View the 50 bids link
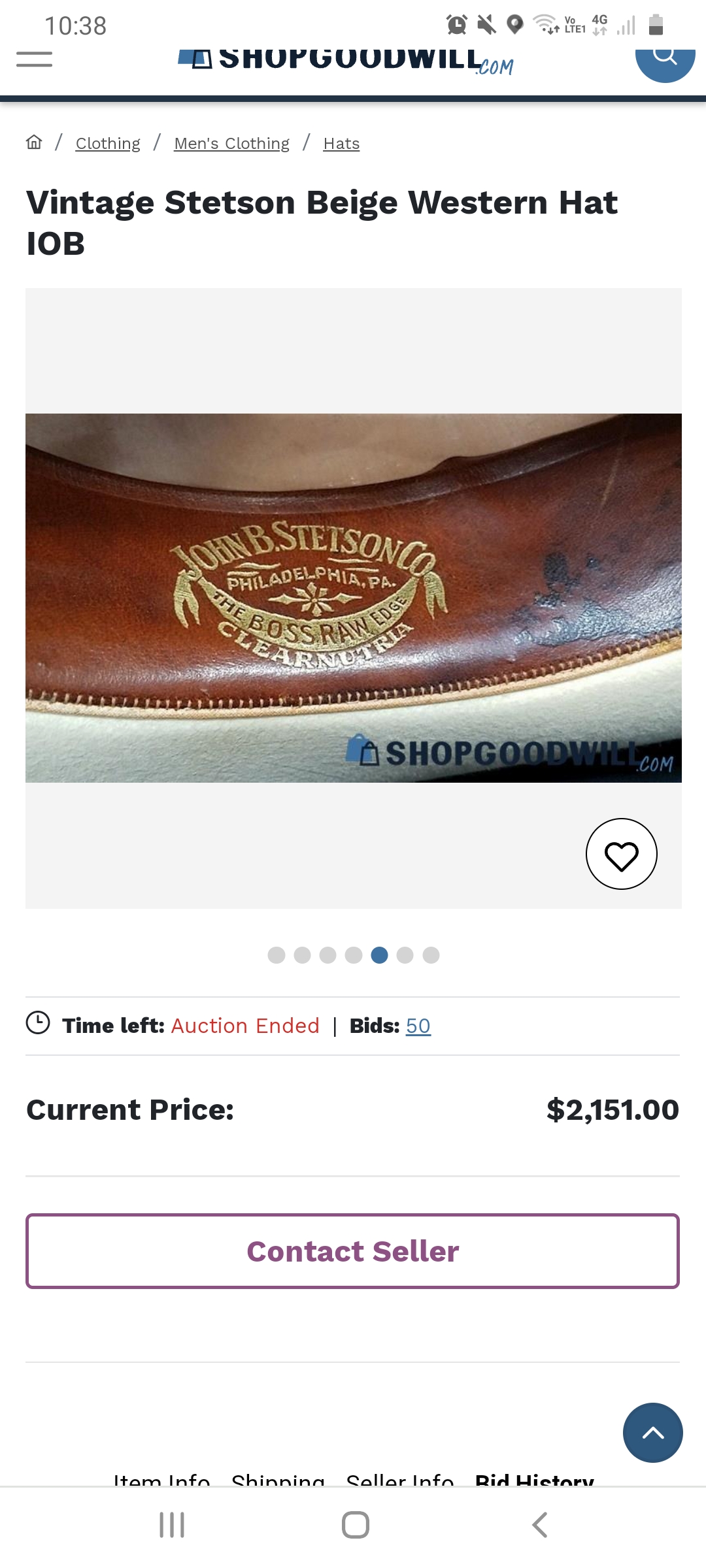706x1568 pixels. coord(418,1026)
